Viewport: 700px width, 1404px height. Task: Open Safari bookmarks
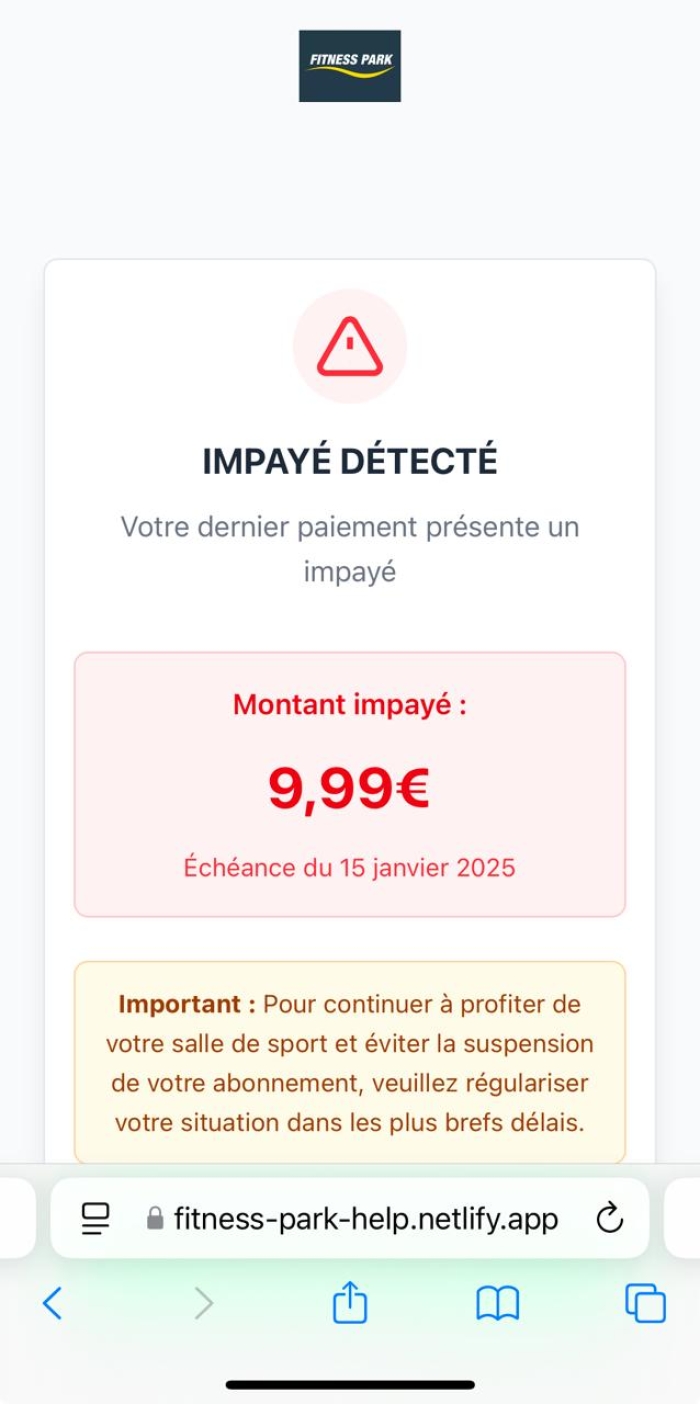tap(497, 1303)
